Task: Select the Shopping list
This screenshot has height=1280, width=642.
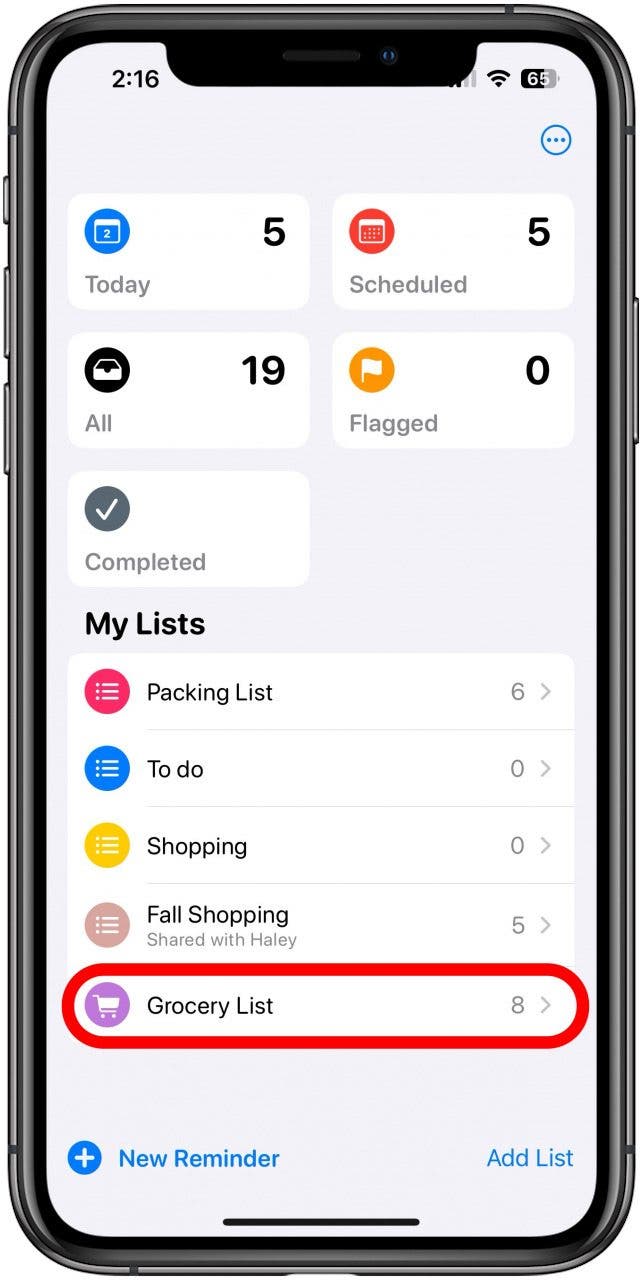Action: pyautogui.click(x=320, y=846)
